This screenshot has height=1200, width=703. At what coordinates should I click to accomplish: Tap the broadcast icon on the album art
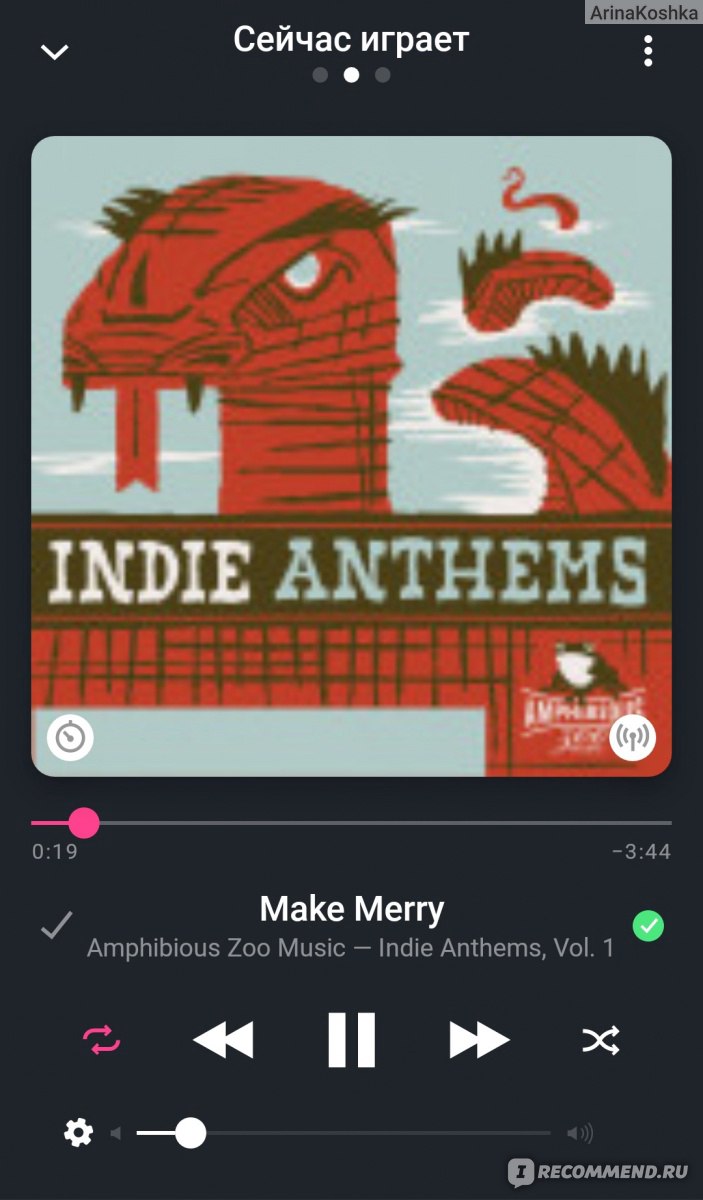coord(632,738)
